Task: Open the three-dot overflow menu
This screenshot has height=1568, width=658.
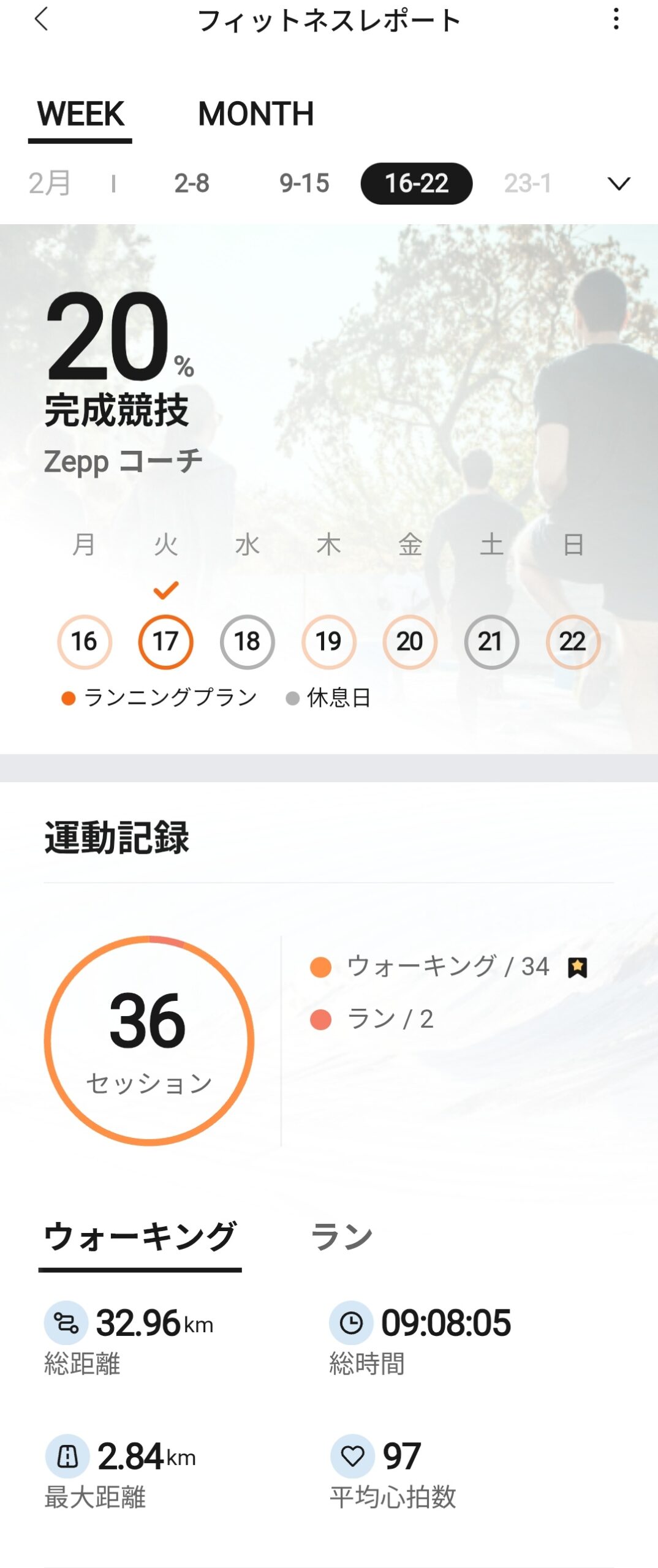Action: 616,20
